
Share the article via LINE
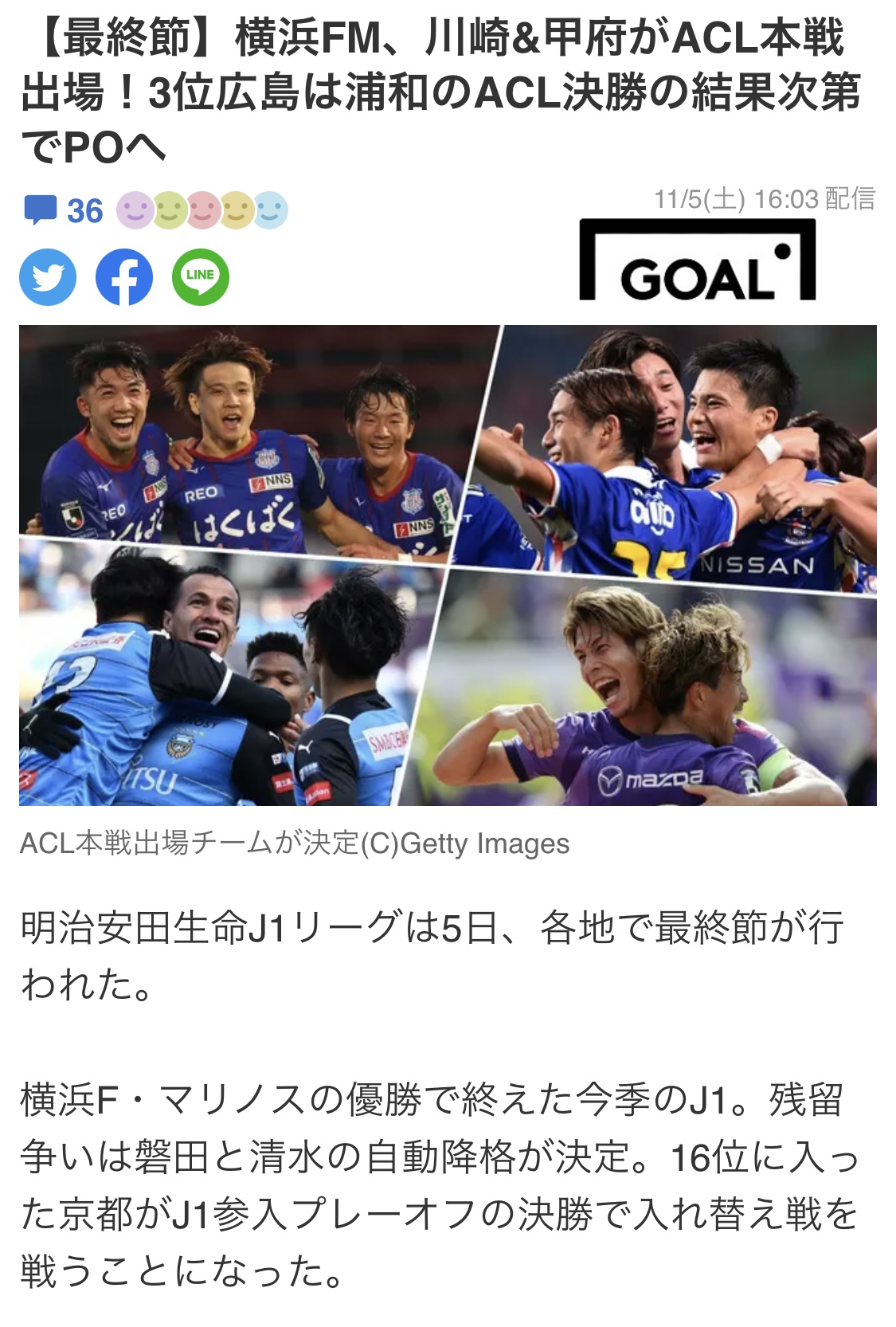(x=201, y=276)
